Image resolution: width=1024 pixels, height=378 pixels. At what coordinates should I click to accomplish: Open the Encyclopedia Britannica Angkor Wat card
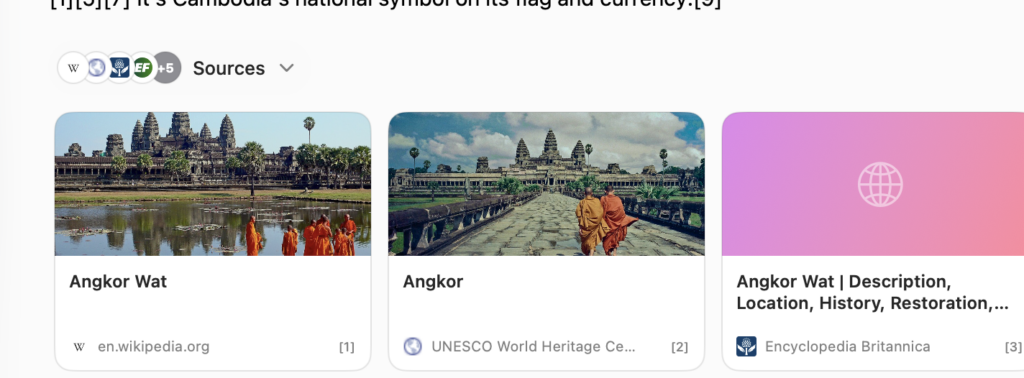873,241
